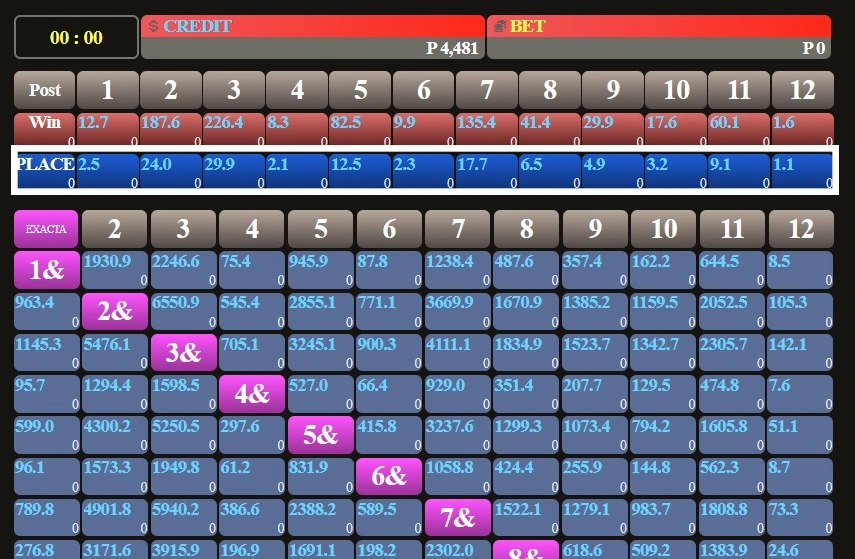Viewport: 855px width, 559px height.
Task: Select the 1& exacta row button
Action: point(46,270)
